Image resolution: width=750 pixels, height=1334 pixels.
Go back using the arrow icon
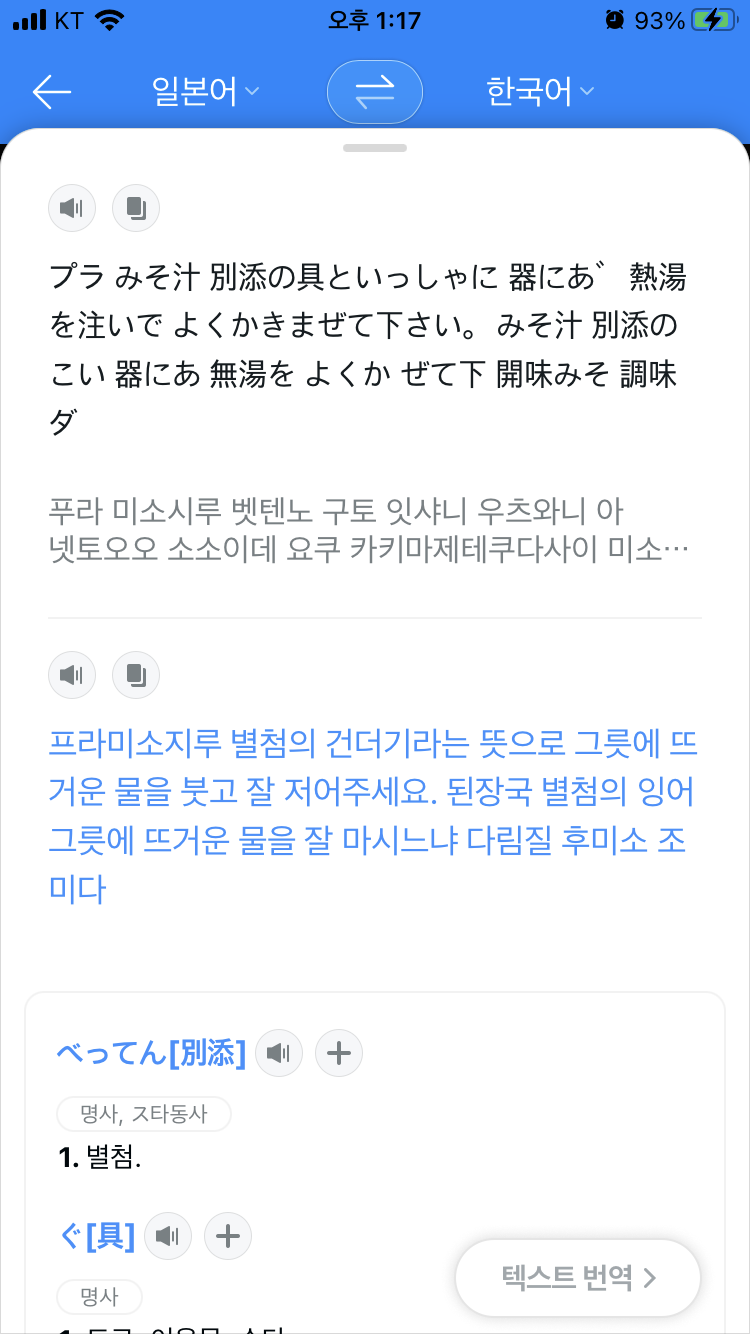(52, 92)
